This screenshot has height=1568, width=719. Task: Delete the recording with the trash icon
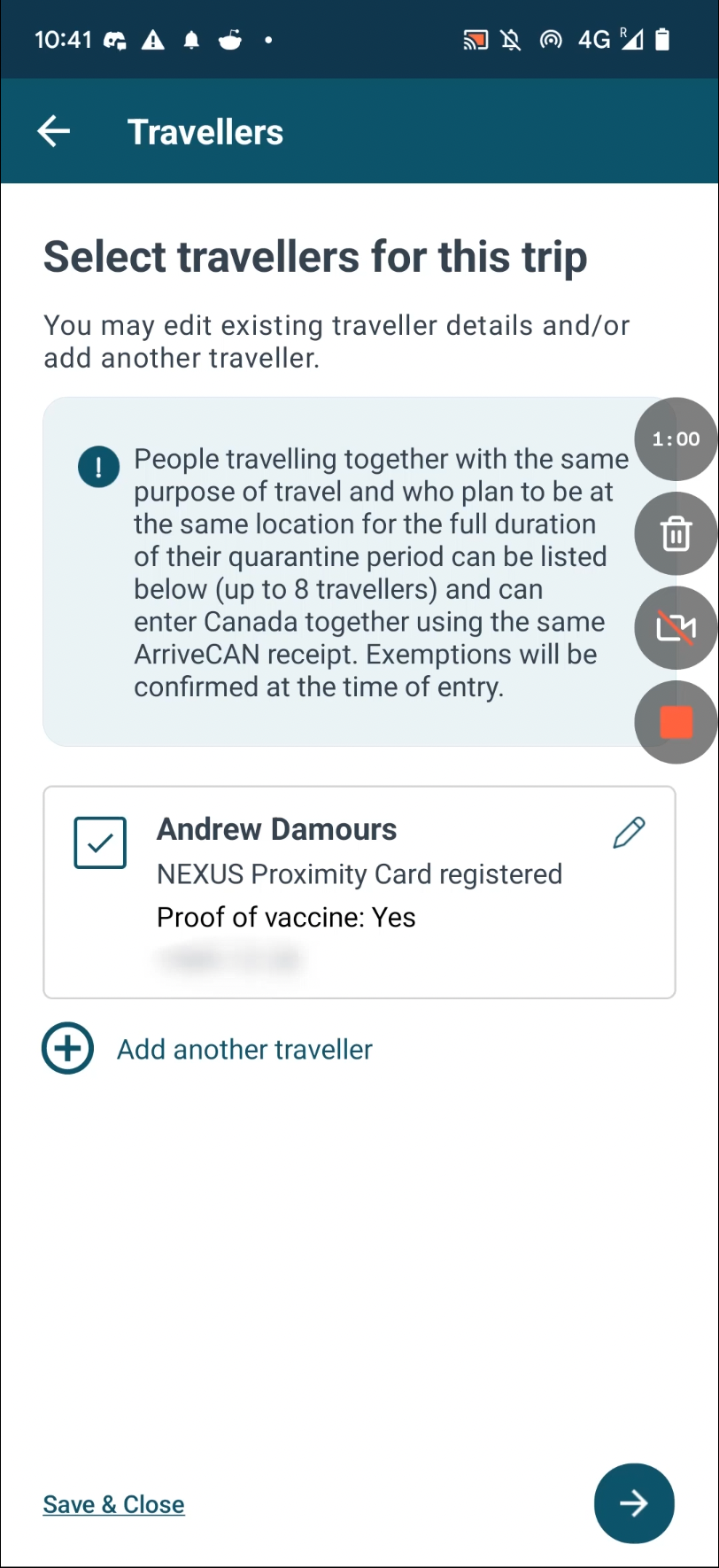[x=676, y=534]
